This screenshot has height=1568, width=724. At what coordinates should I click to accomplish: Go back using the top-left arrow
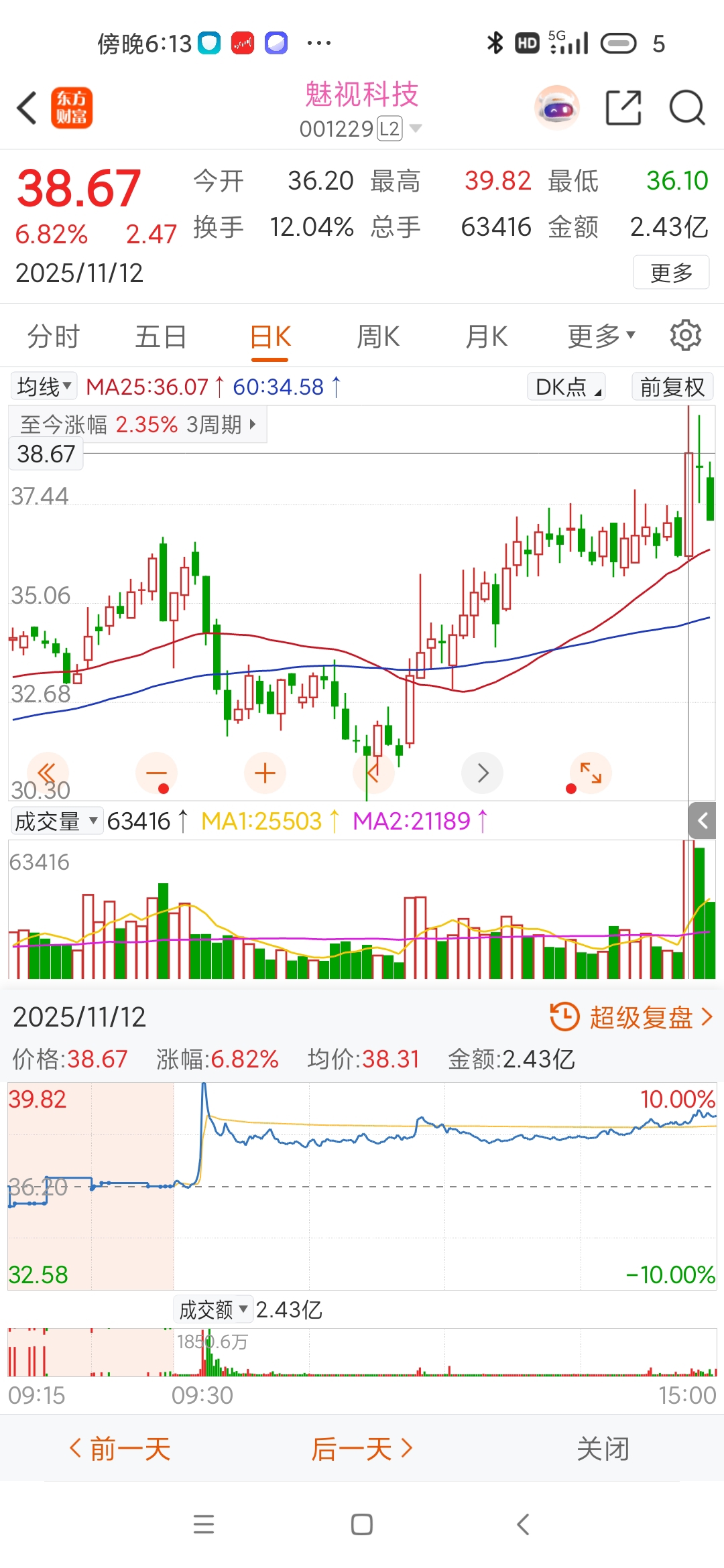[x=27, y=109]
